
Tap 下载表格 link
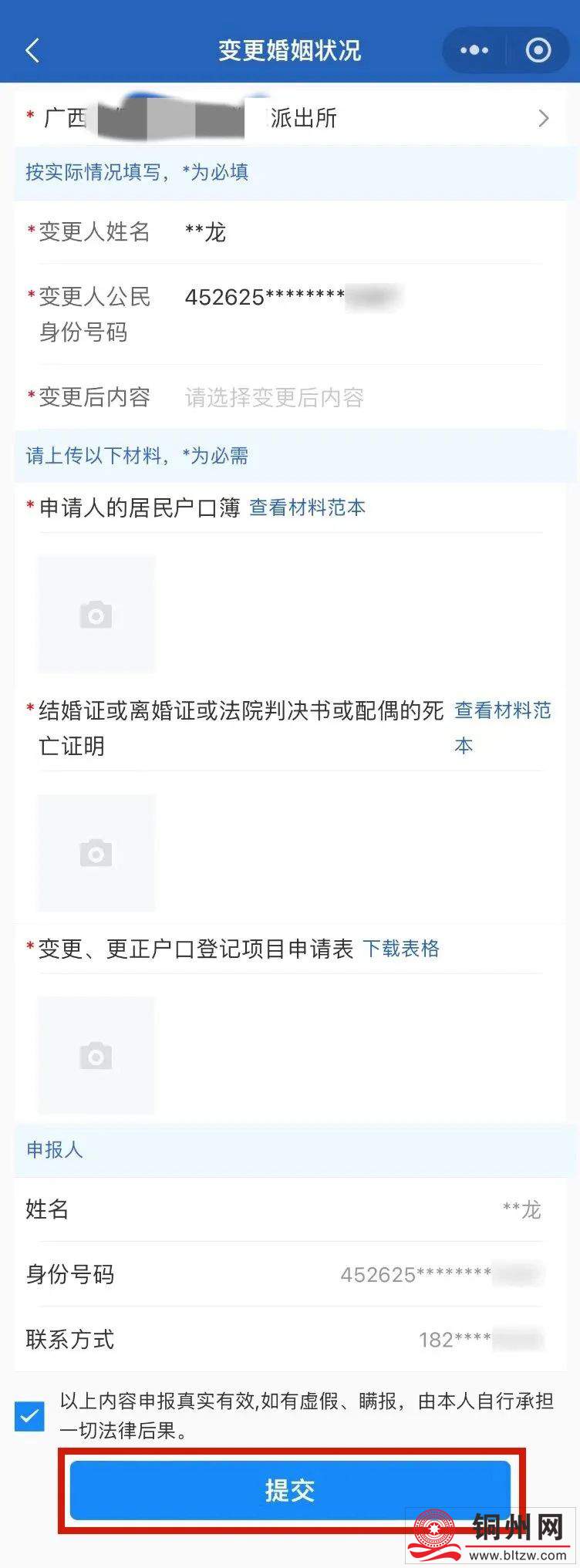pyautogui.click(x=400, y=949)
